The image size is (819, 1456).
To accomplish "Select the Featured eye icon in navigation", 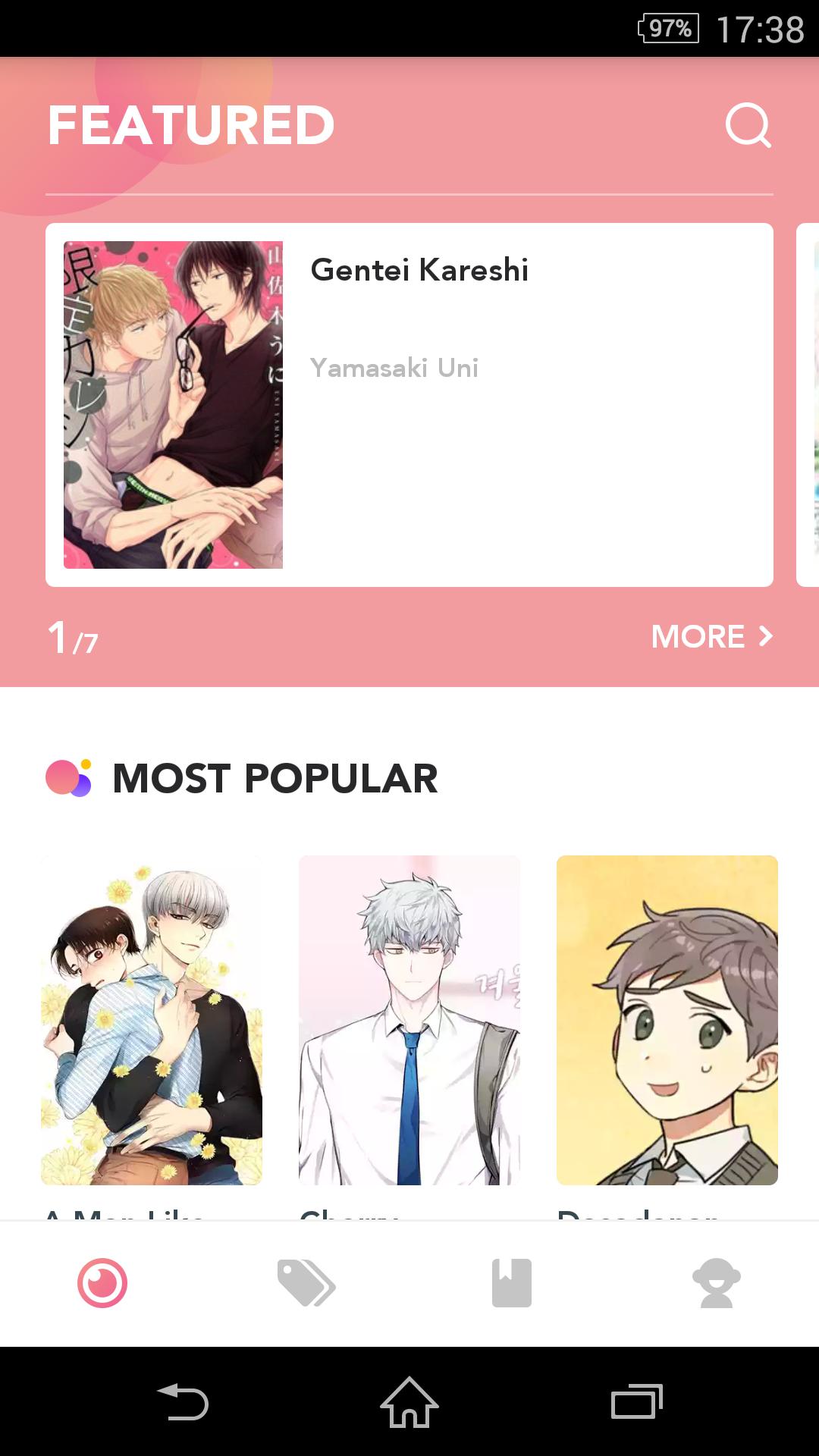I will tap(102, 1285).
